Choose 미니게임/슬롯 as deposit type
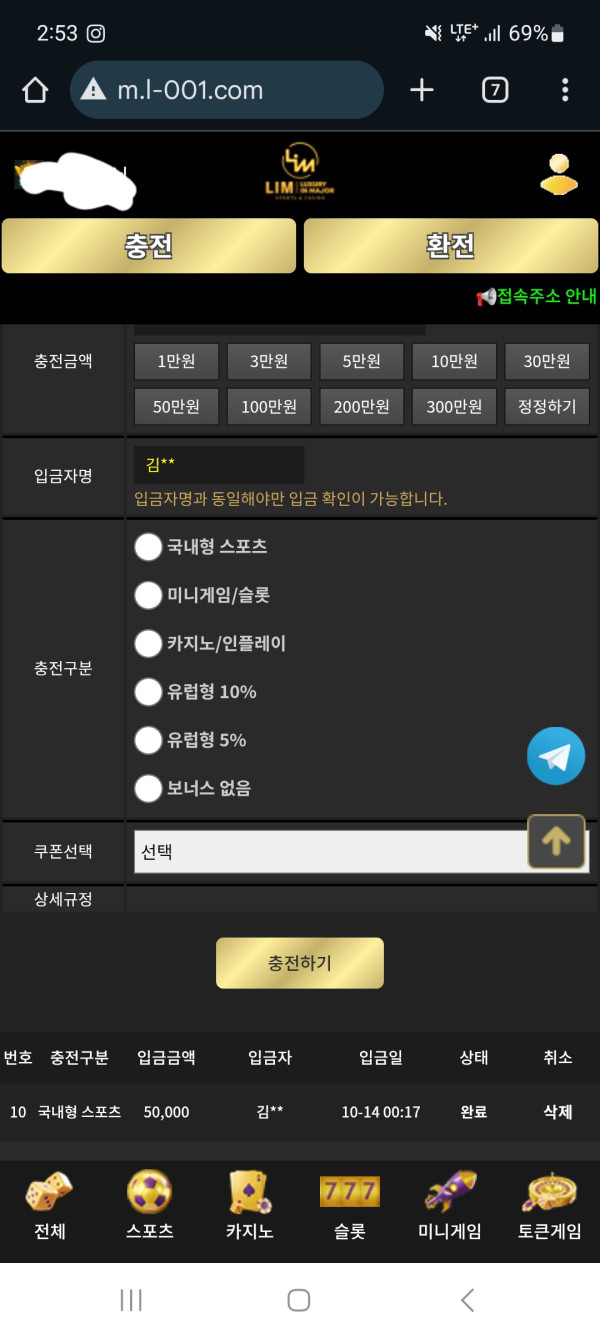600x1333 pixels. click(149, 596)
